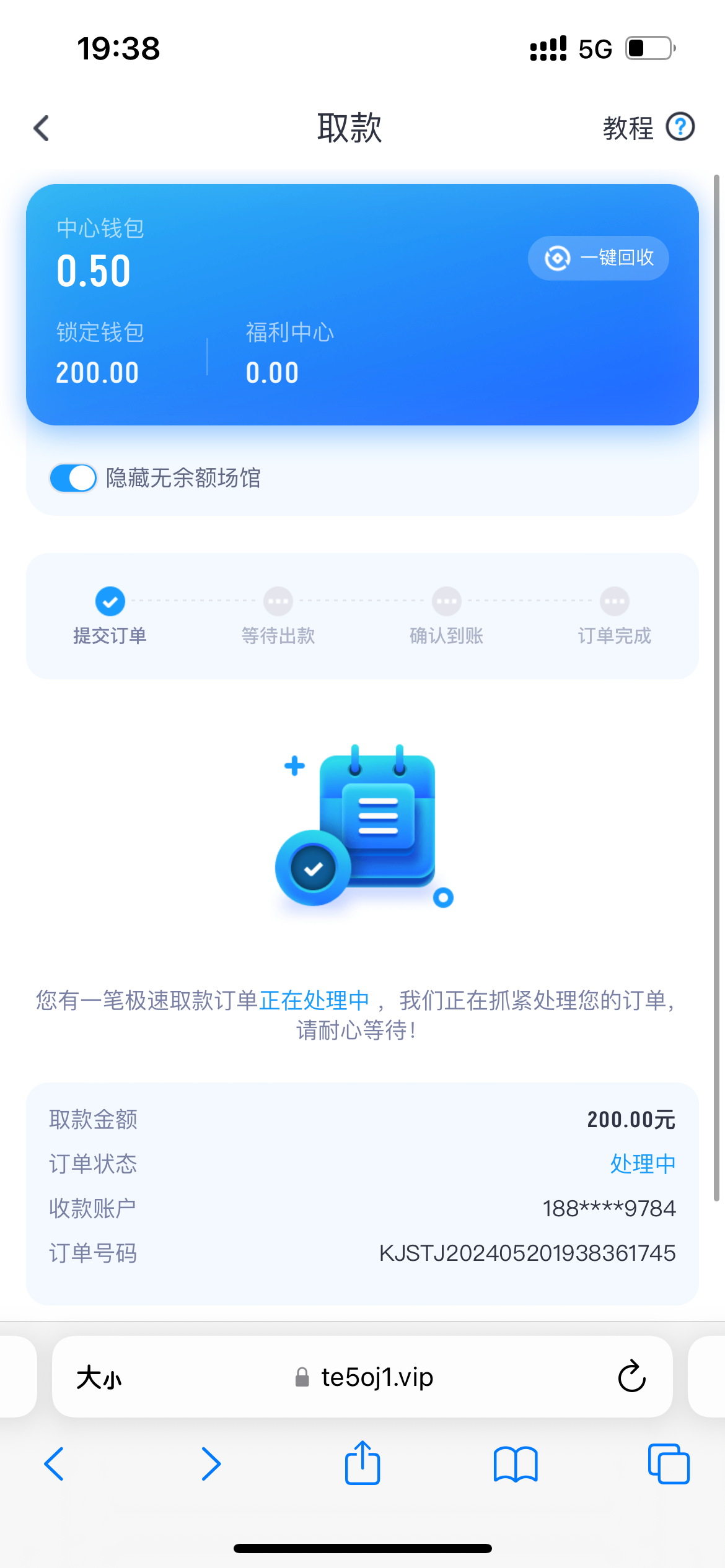Tap the 一键回收 button
This screenshot has width=725, height=1568.
pyautogui.click(x=599, y=258)
